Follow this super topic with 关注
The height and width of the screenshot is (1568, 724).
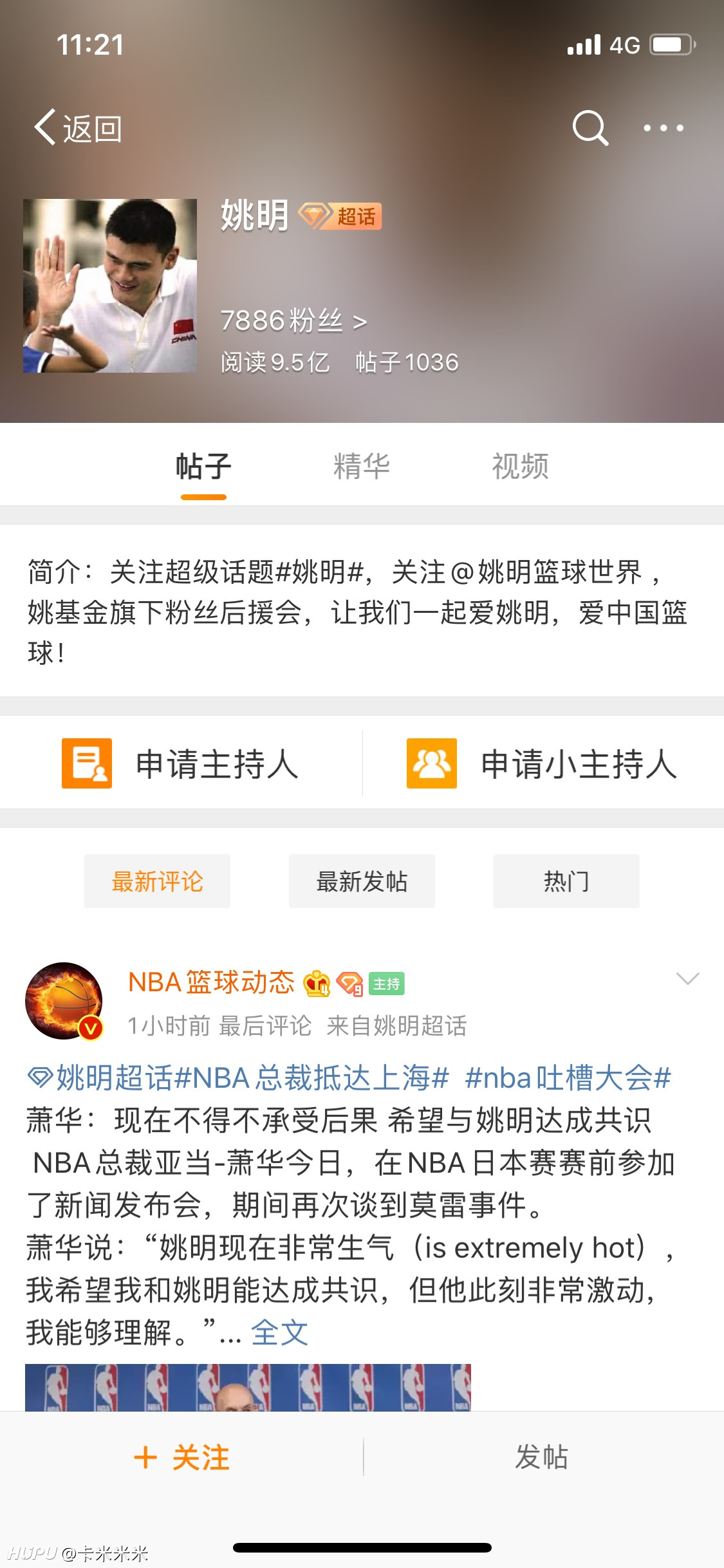click(x=181, y=1457)
